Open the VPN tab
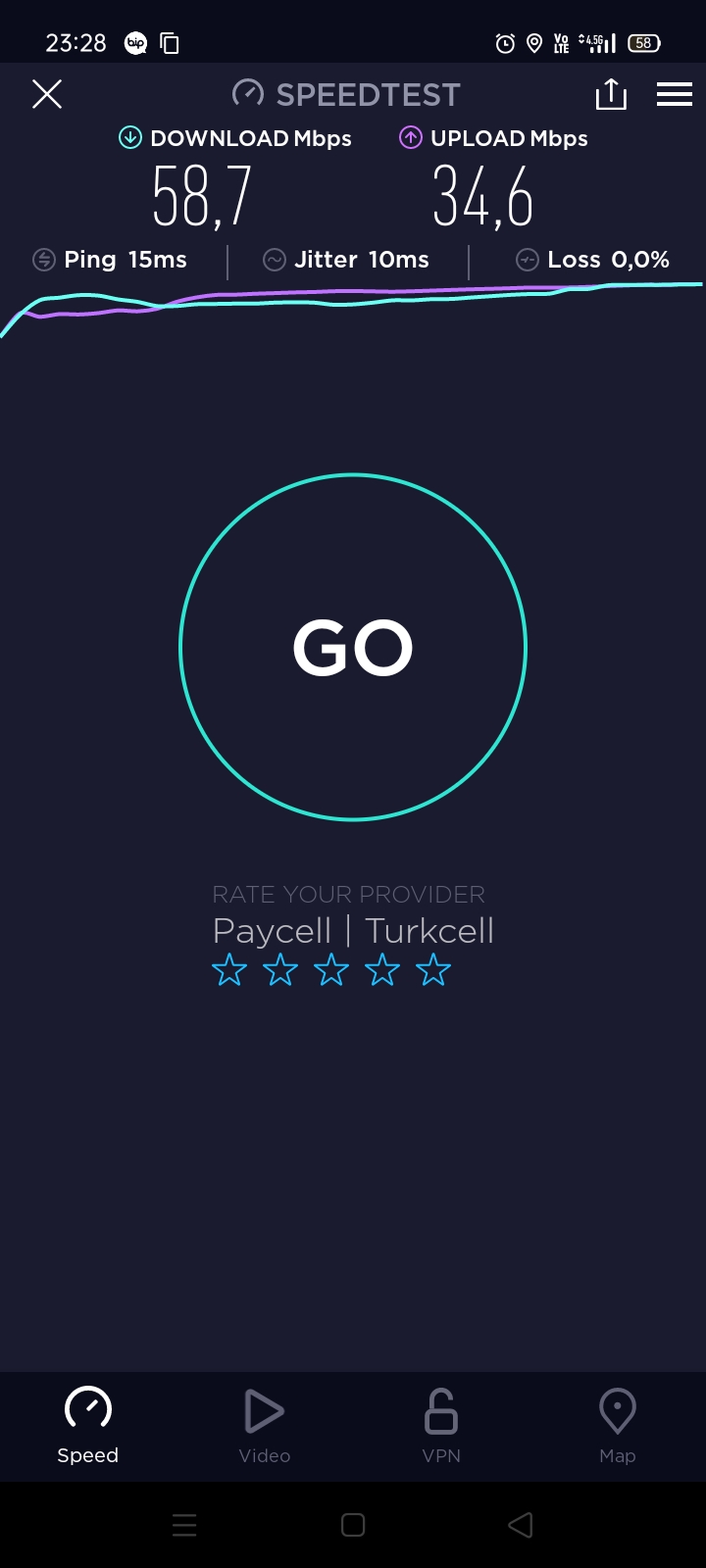The image size is (706, 1568). 441,1426
